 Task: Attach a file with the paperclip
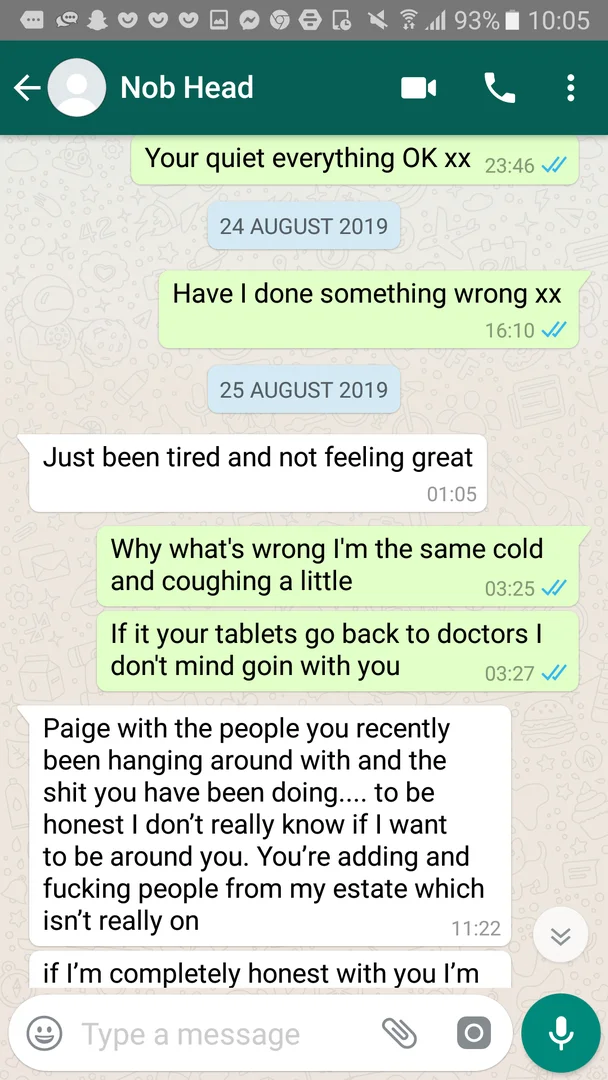(x=400, y=1033)
